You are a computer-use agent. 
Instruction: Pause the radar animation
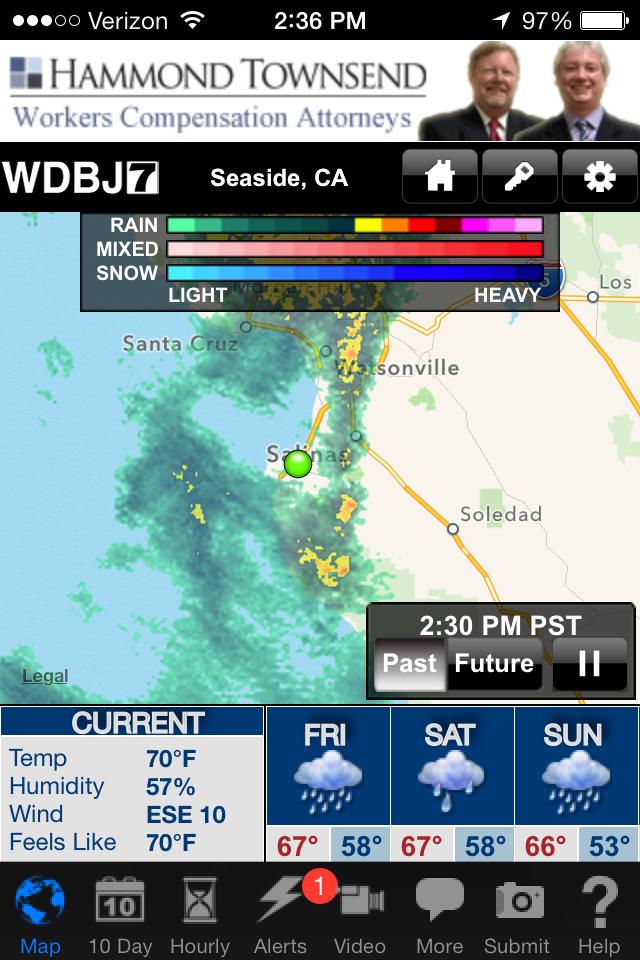589,664
